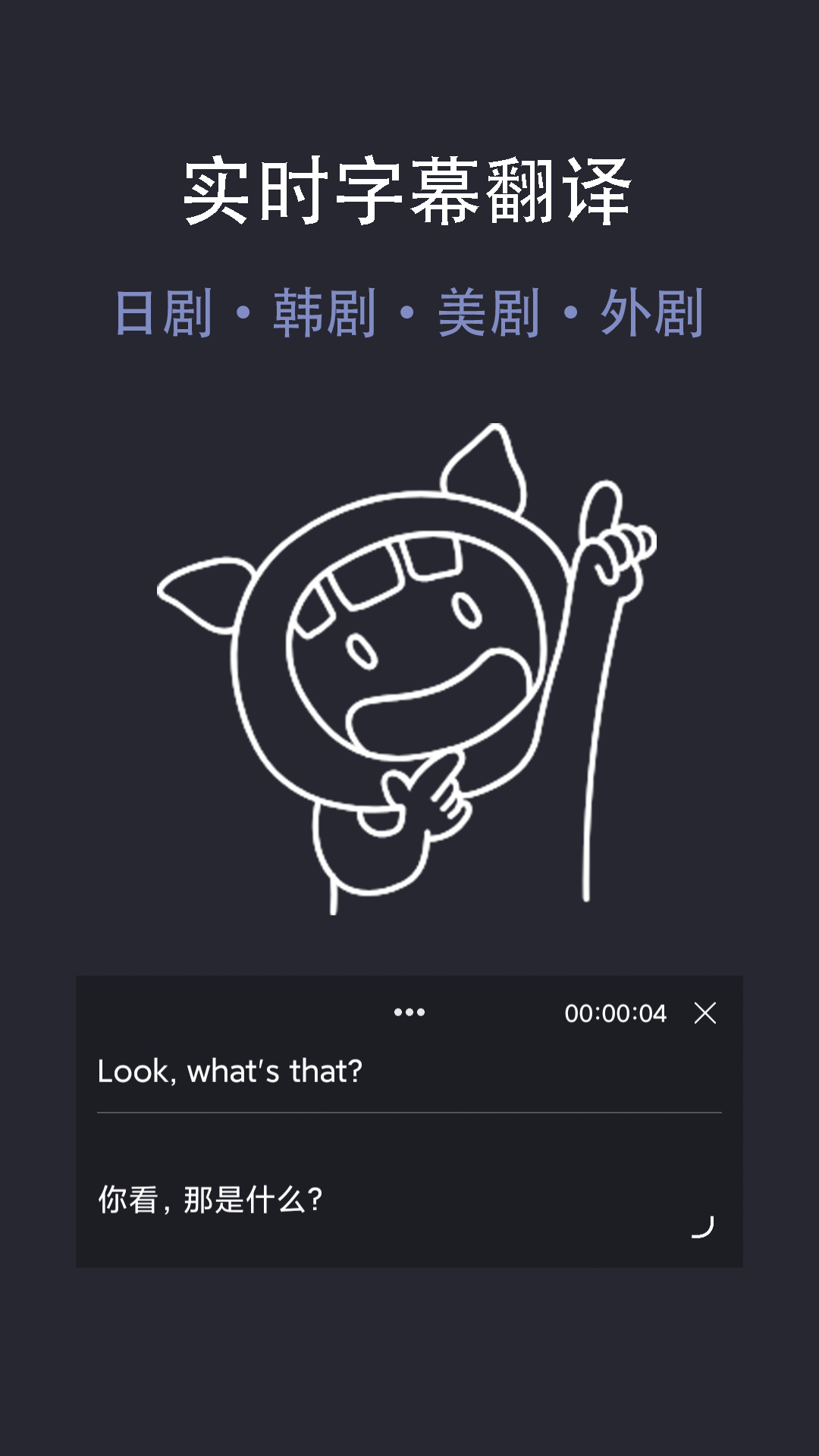Enable live captions from the subtitle overlay
This screenshot has height=1456, width=819.
coord(409,1011)
